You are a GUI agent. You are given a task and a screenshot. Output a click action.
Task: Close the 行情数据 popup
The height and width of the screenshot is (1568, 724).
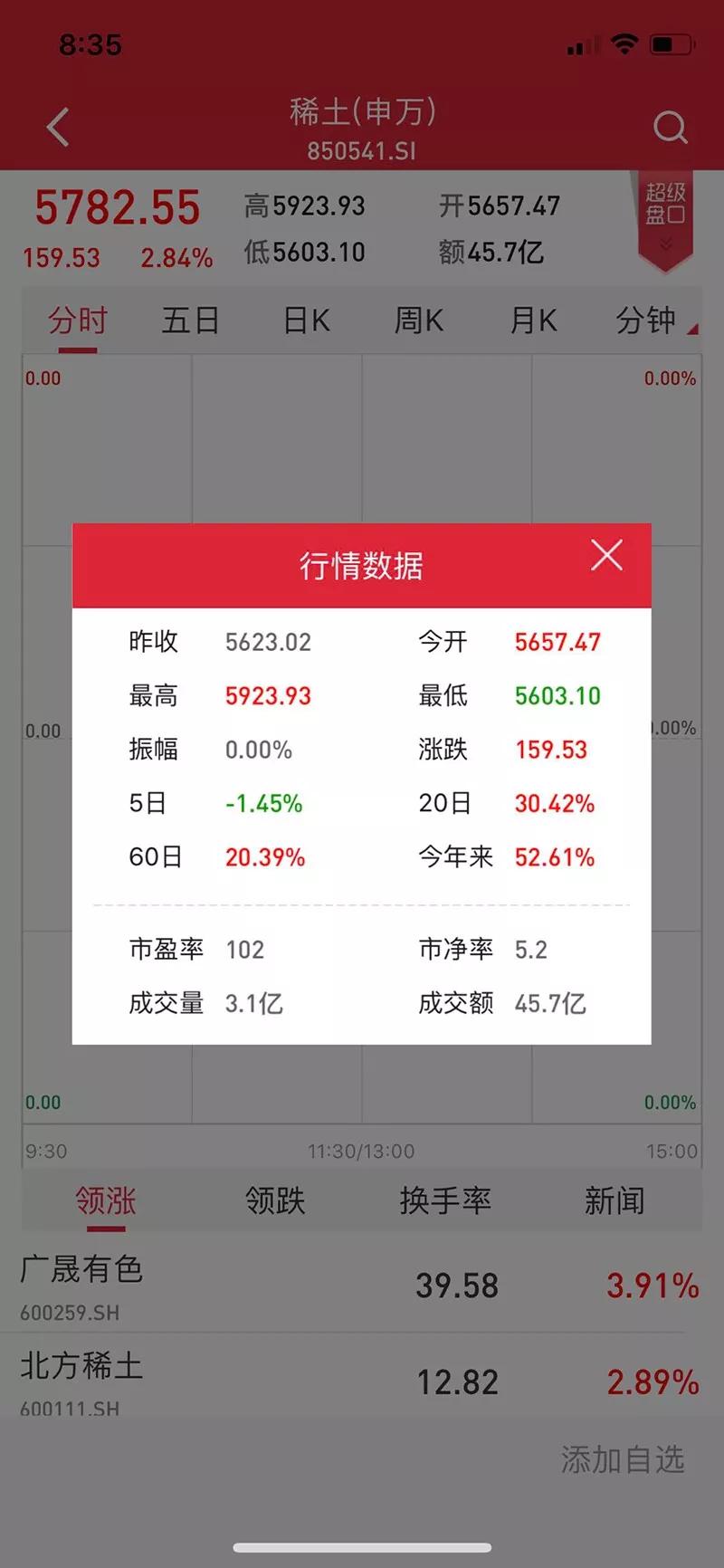tap(606, 555)
